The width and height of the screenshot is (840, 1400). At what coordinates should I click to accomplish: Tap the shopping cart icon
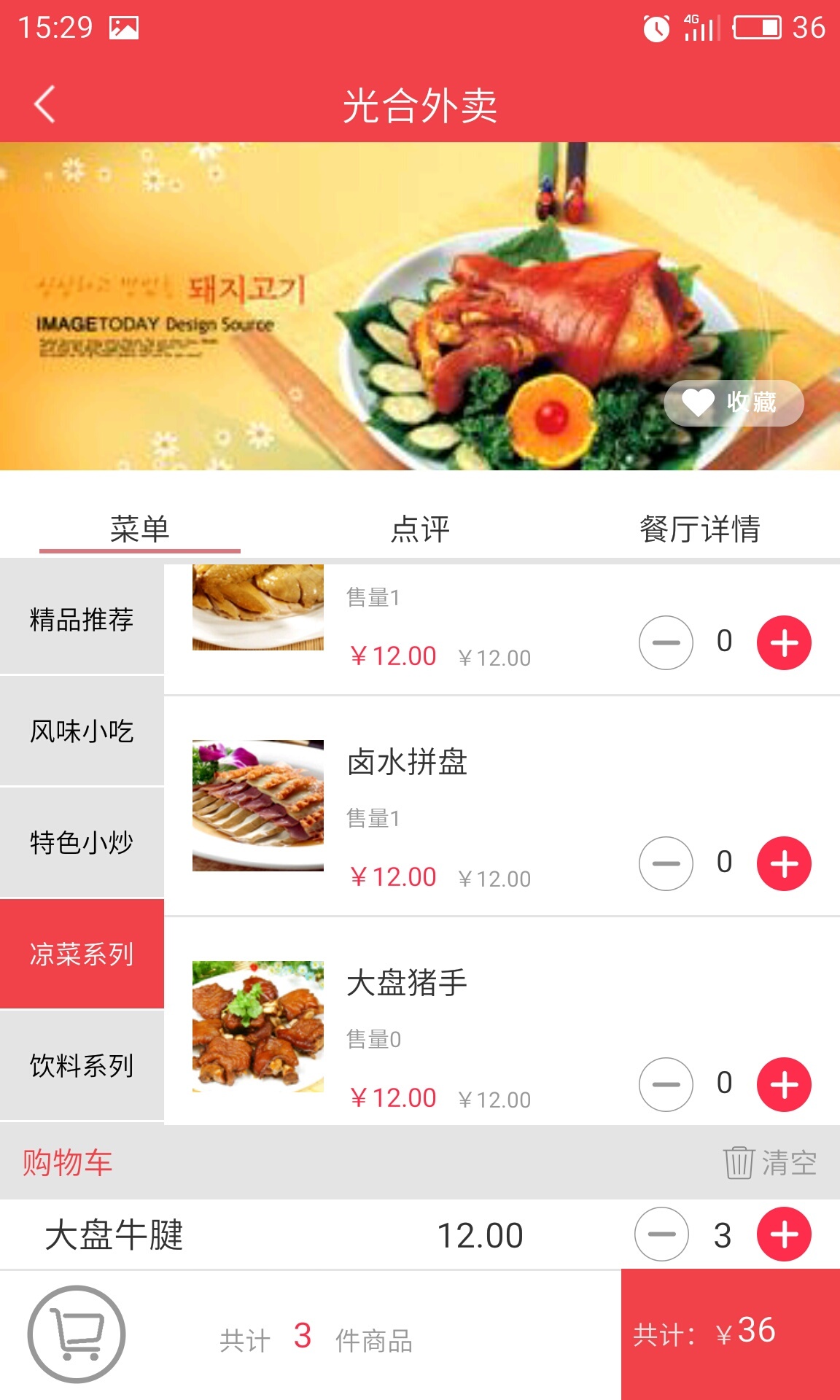click(x=77, y=1334)
